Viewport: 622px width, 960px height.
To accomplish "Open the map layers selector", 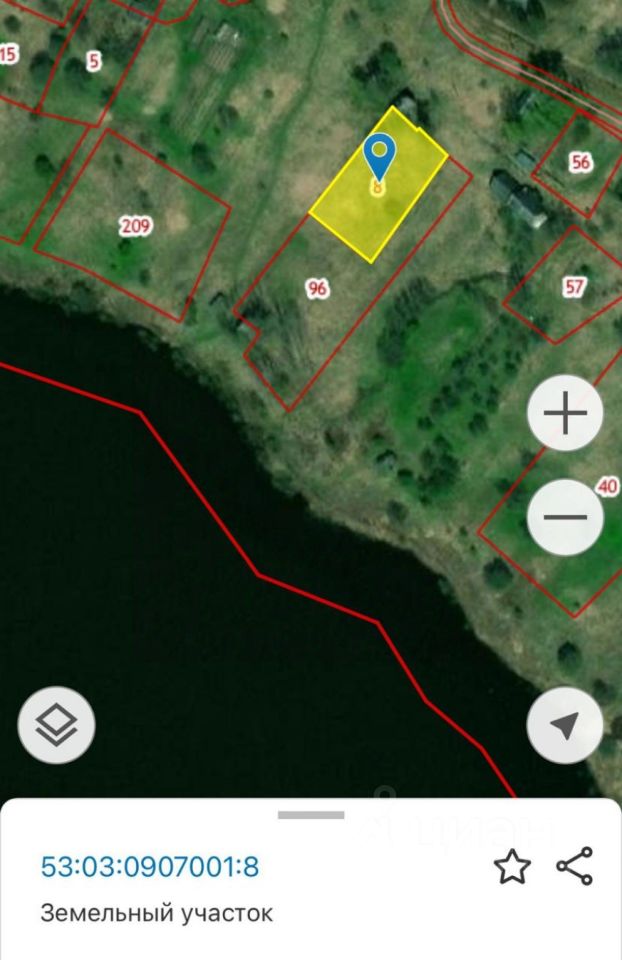I will 56,726.
